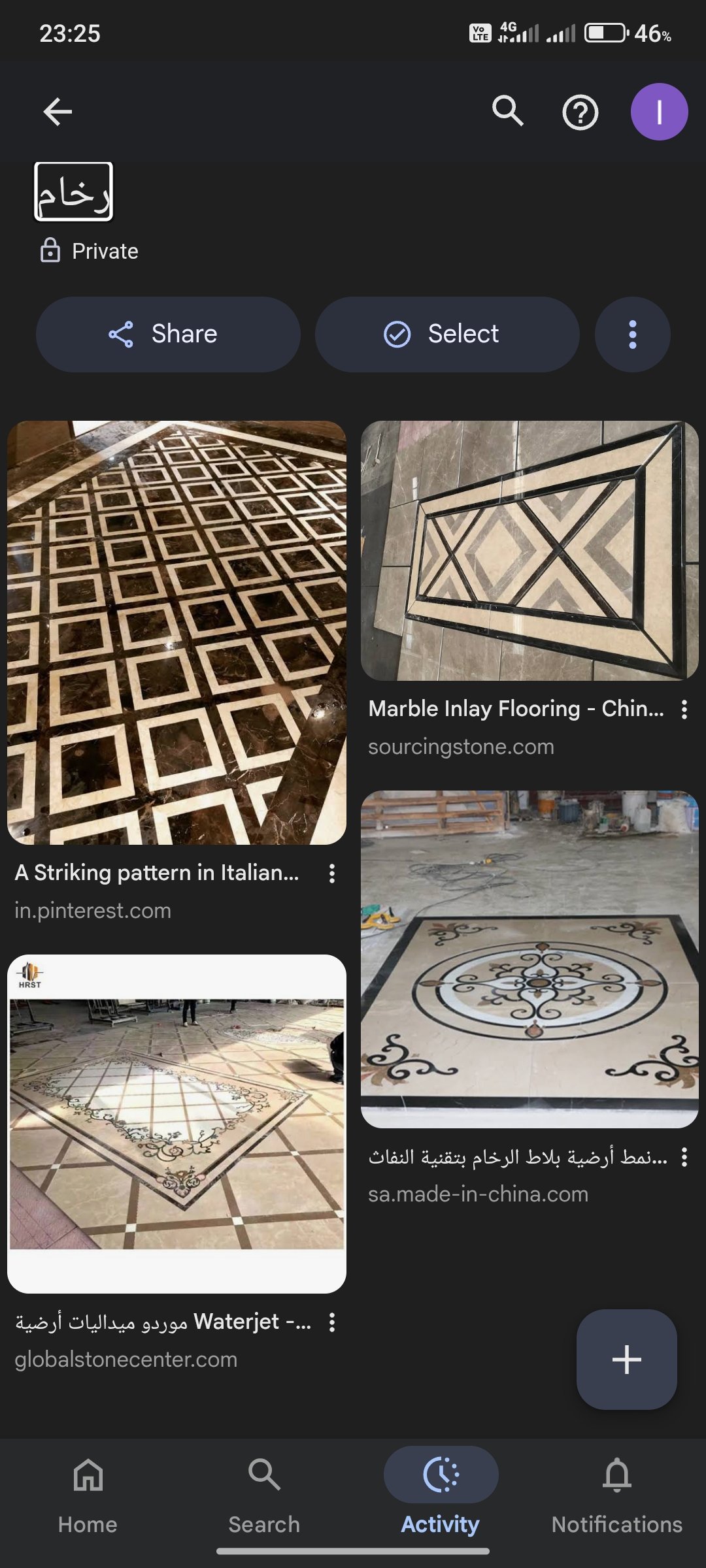Add a new item with the plus button
This screenshot has height=1568, width=706.
(626, 1359)
